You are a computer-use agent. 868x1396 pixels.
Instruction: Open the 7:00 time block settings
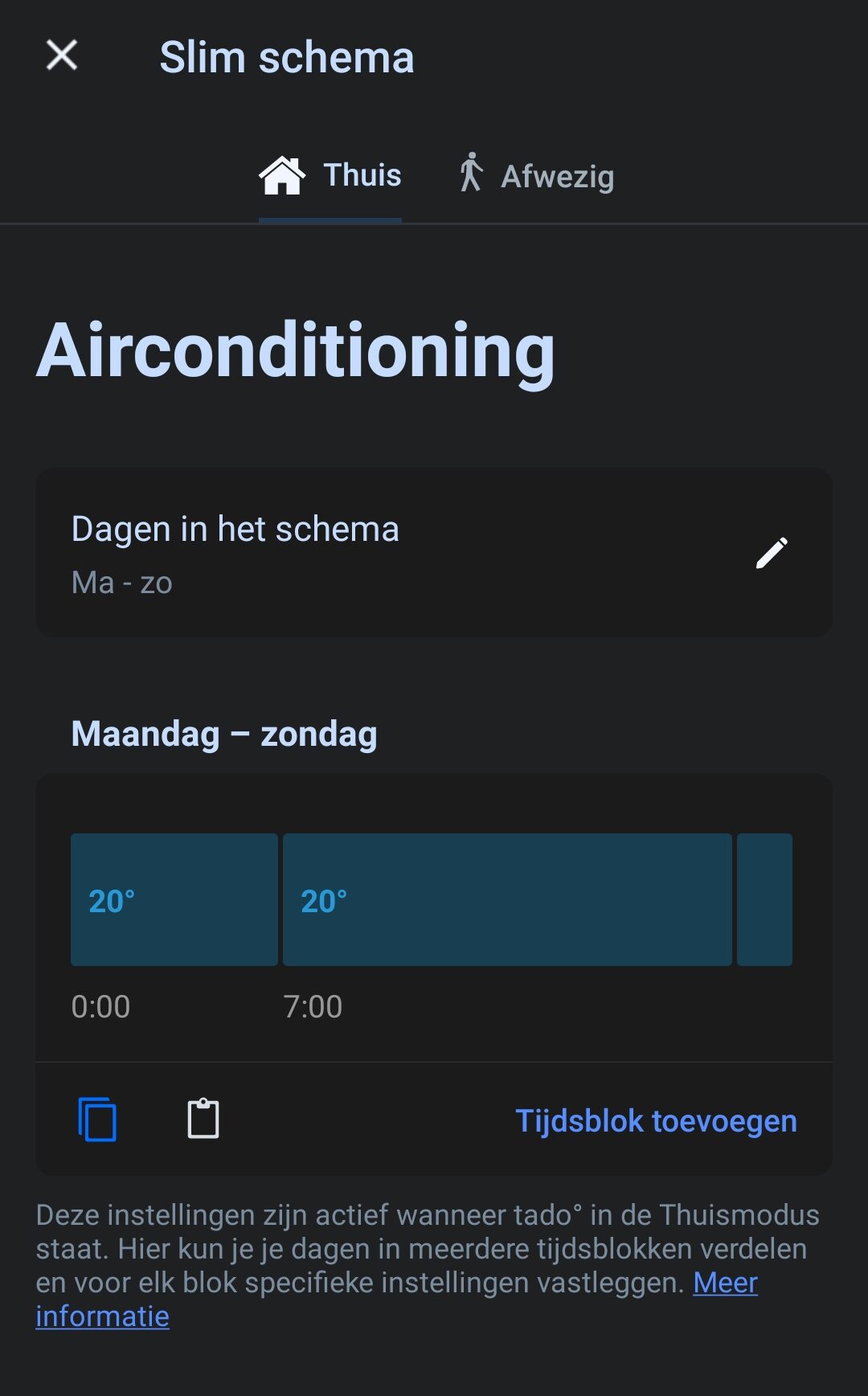(x=506, y=898)
